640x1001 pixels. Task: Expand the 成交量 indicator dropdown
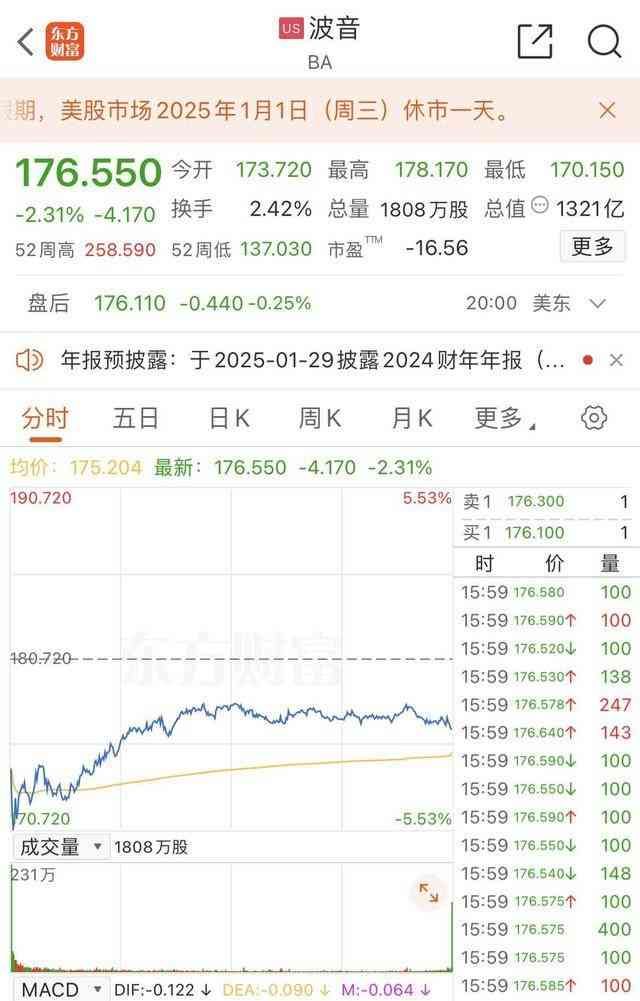click(60, 847)
